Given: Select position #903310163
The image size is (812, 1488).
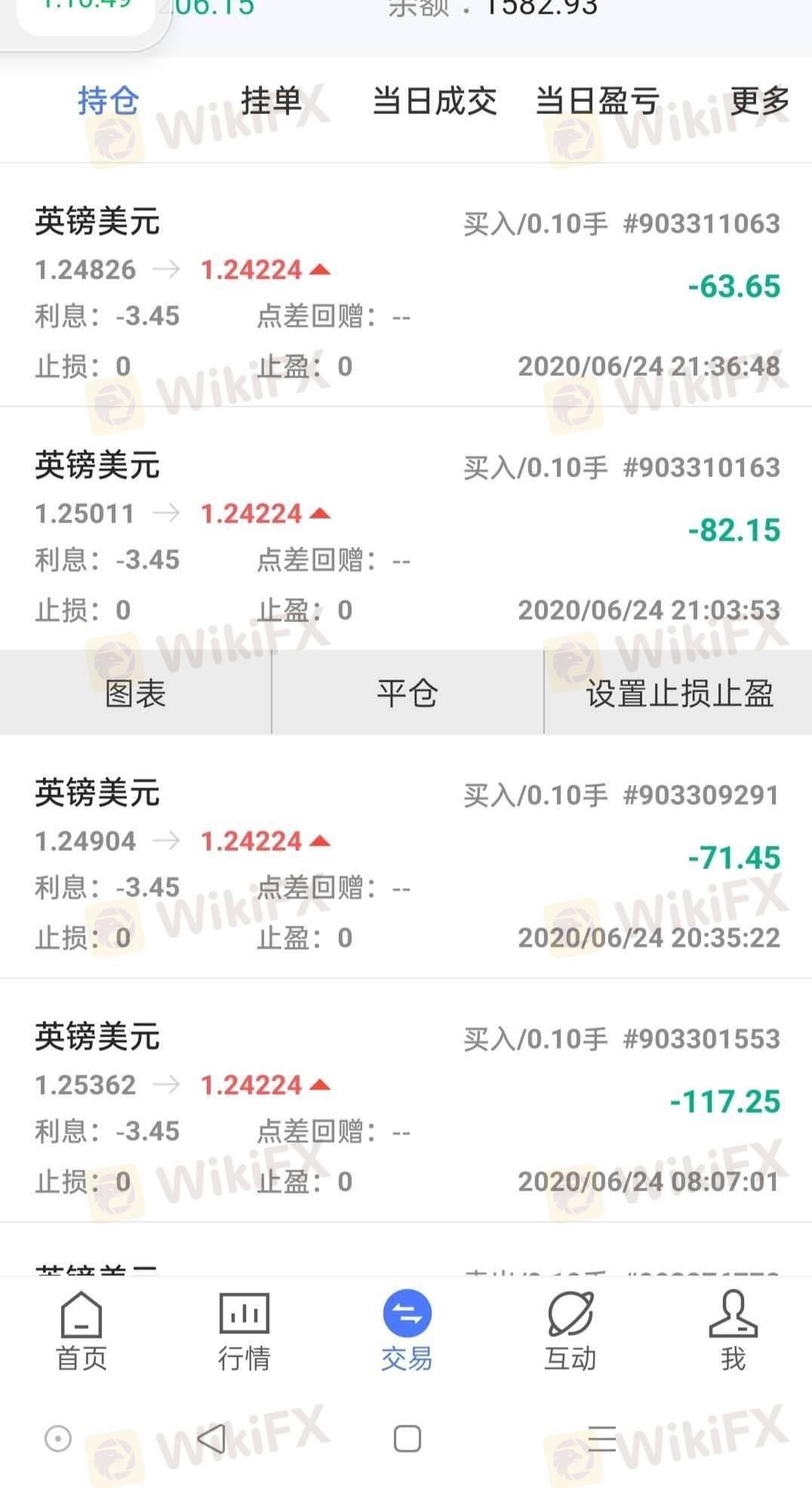Looking at the screenshot, I should (406, 528).
